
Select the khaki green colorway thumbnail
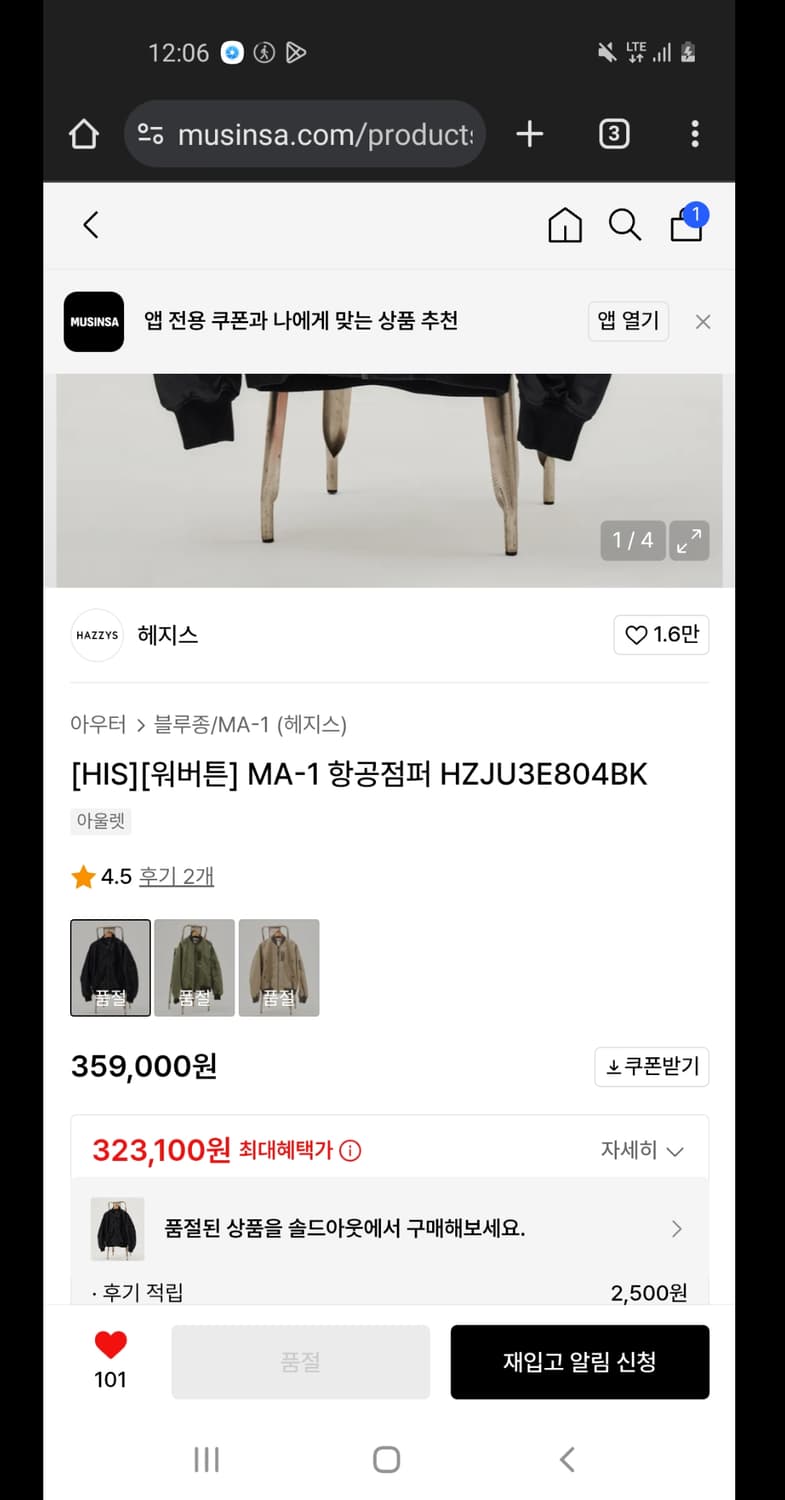point(194,967)
